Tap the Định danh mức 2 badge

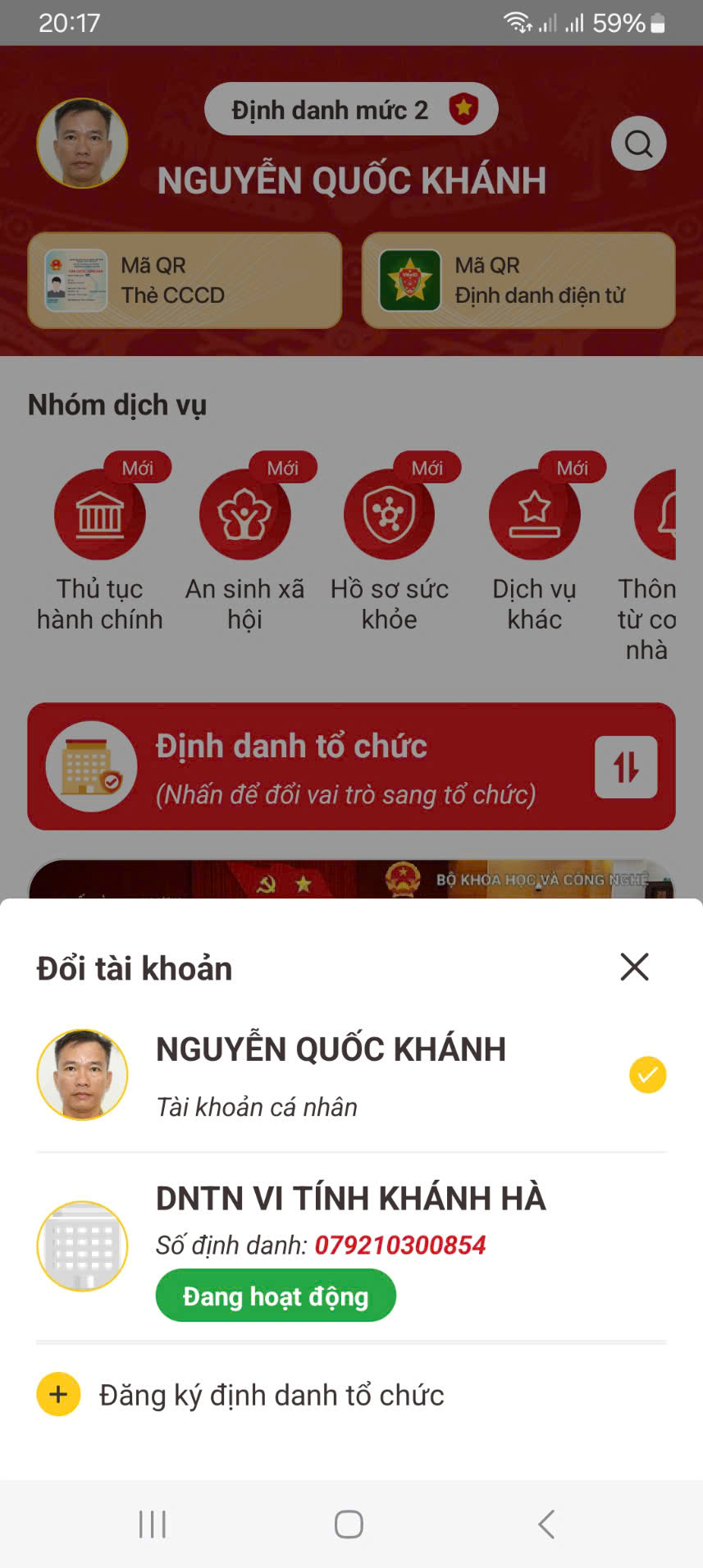click(x=350, y=109)
